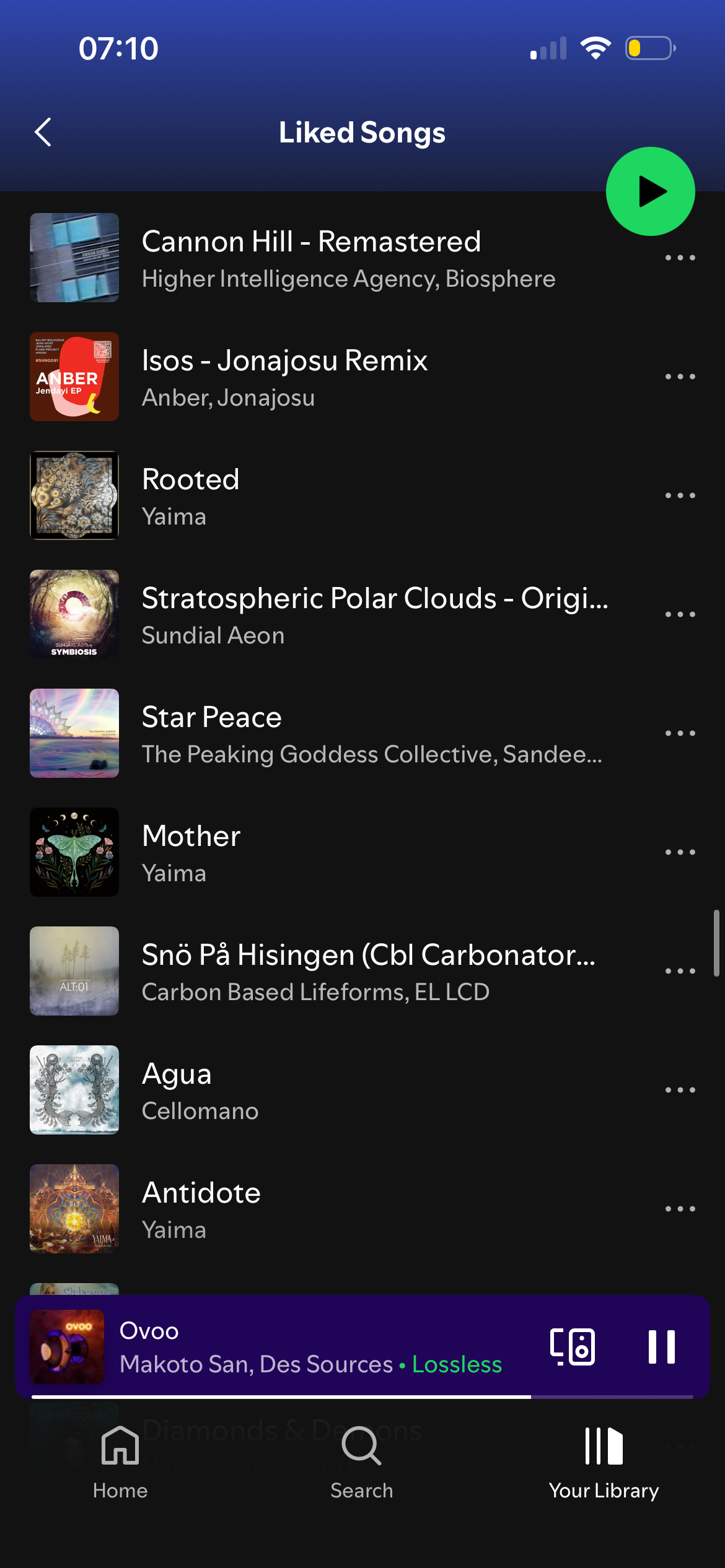
Task: Switch to the Home tab
Action: pos(120,1463)
